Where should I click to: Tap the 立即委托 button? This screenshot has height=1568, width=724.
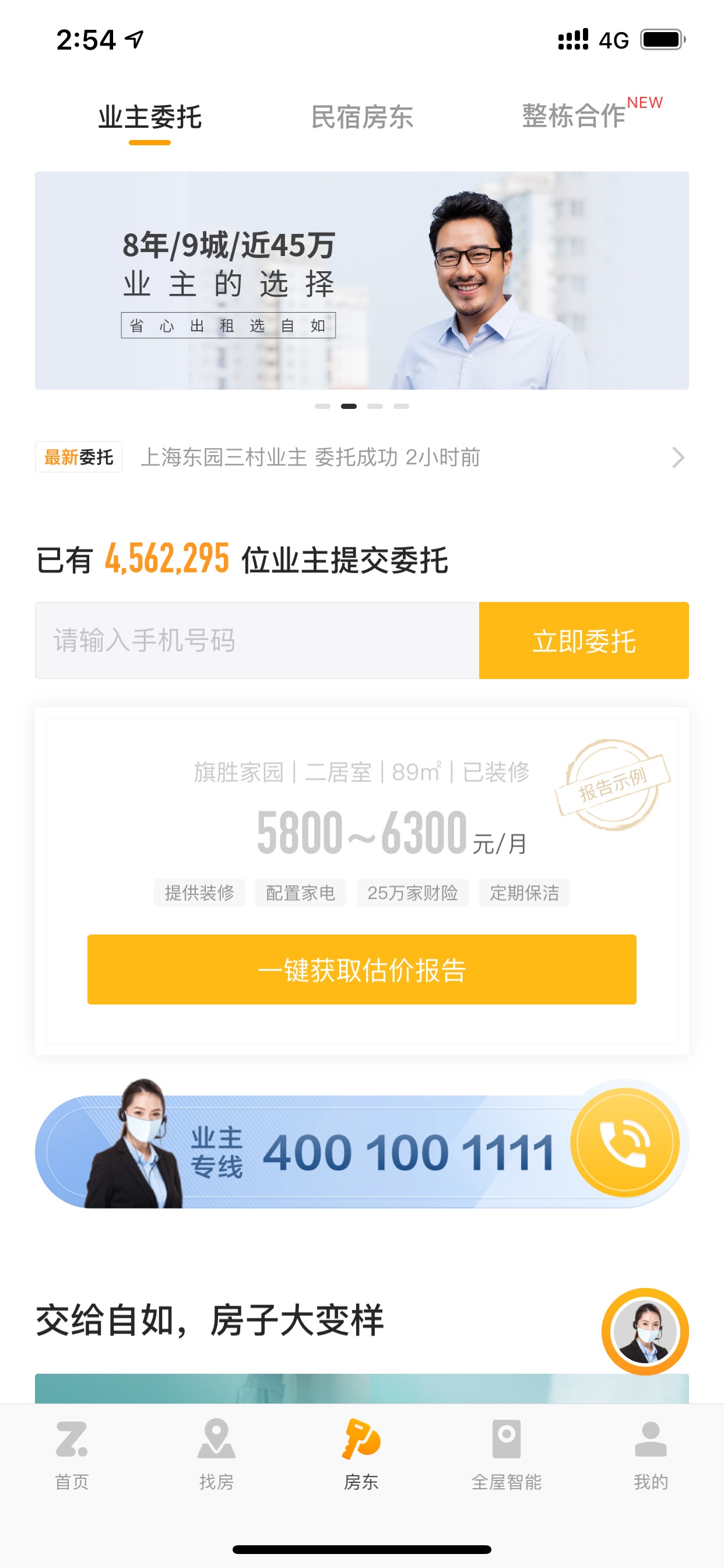584,640
